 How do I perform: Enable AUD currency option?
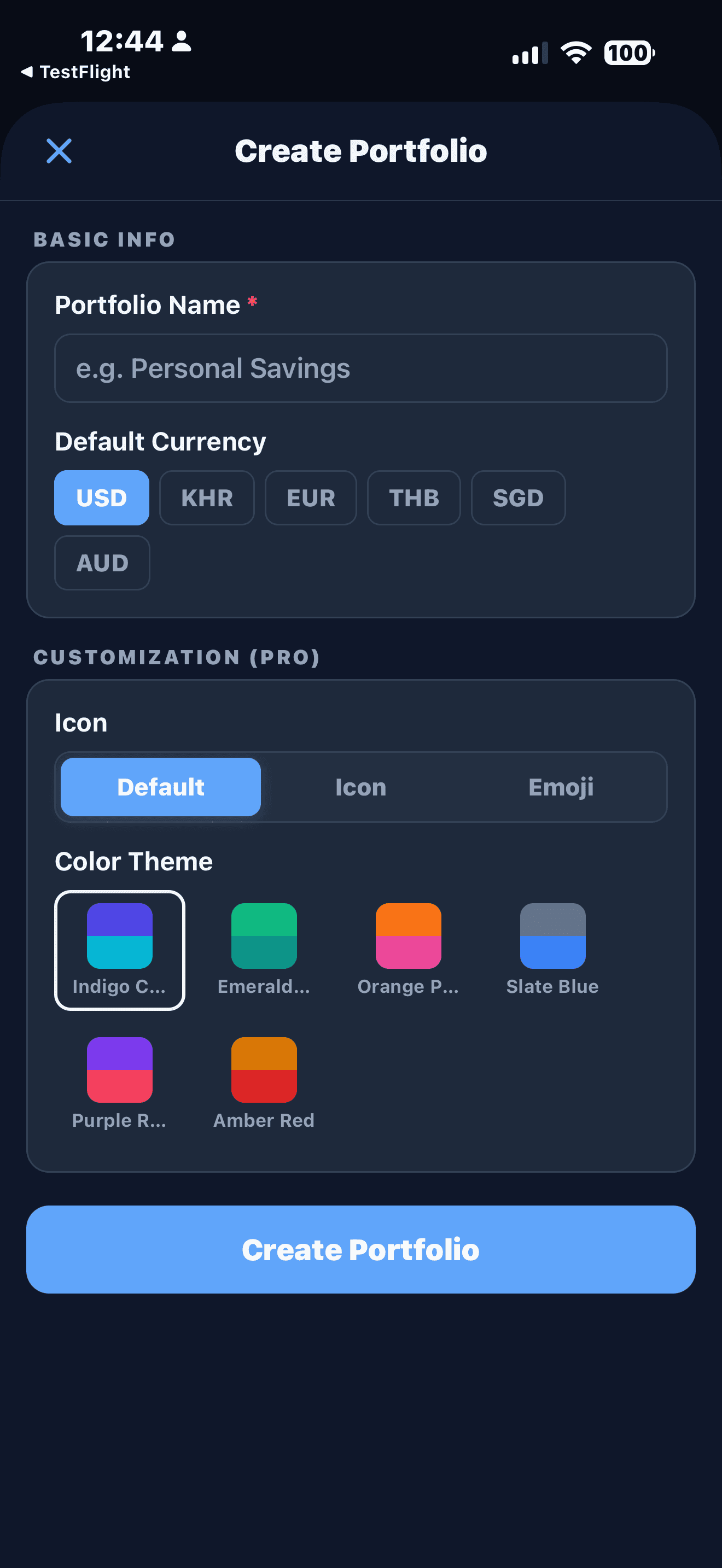pos(102,563)
